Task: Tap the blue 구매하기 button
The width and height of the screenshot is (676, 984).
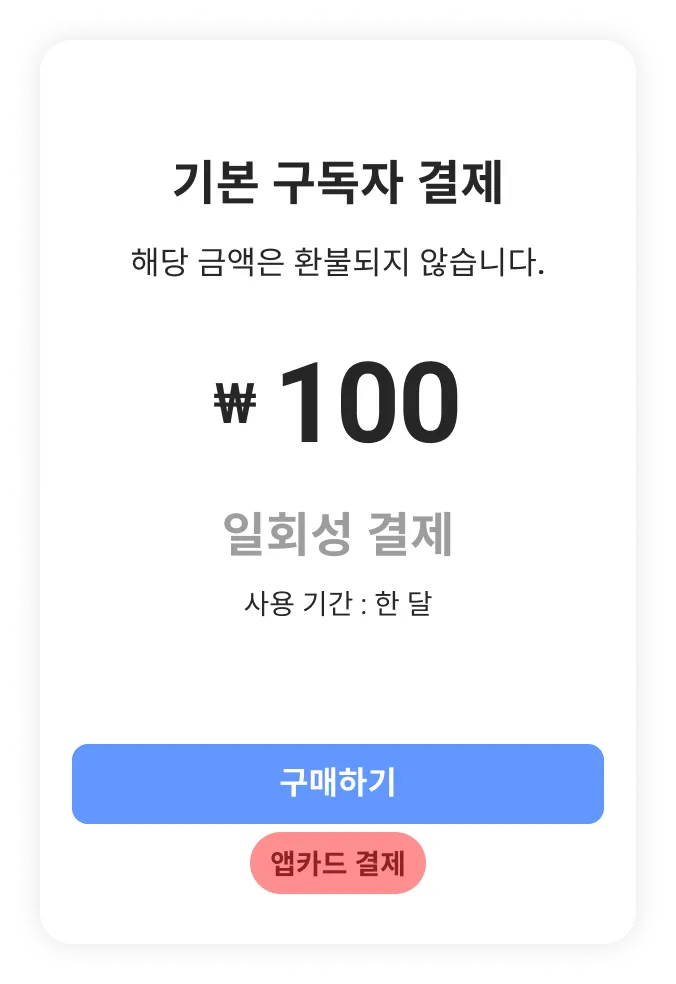Action: (338, 783)
